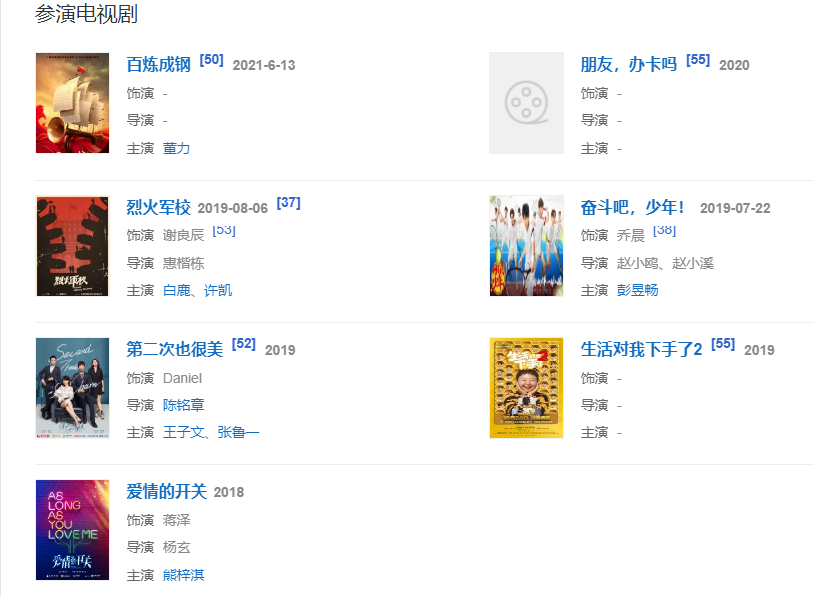Open the 烈火军校 title link
814x597 pixels.
pos(158,207)
